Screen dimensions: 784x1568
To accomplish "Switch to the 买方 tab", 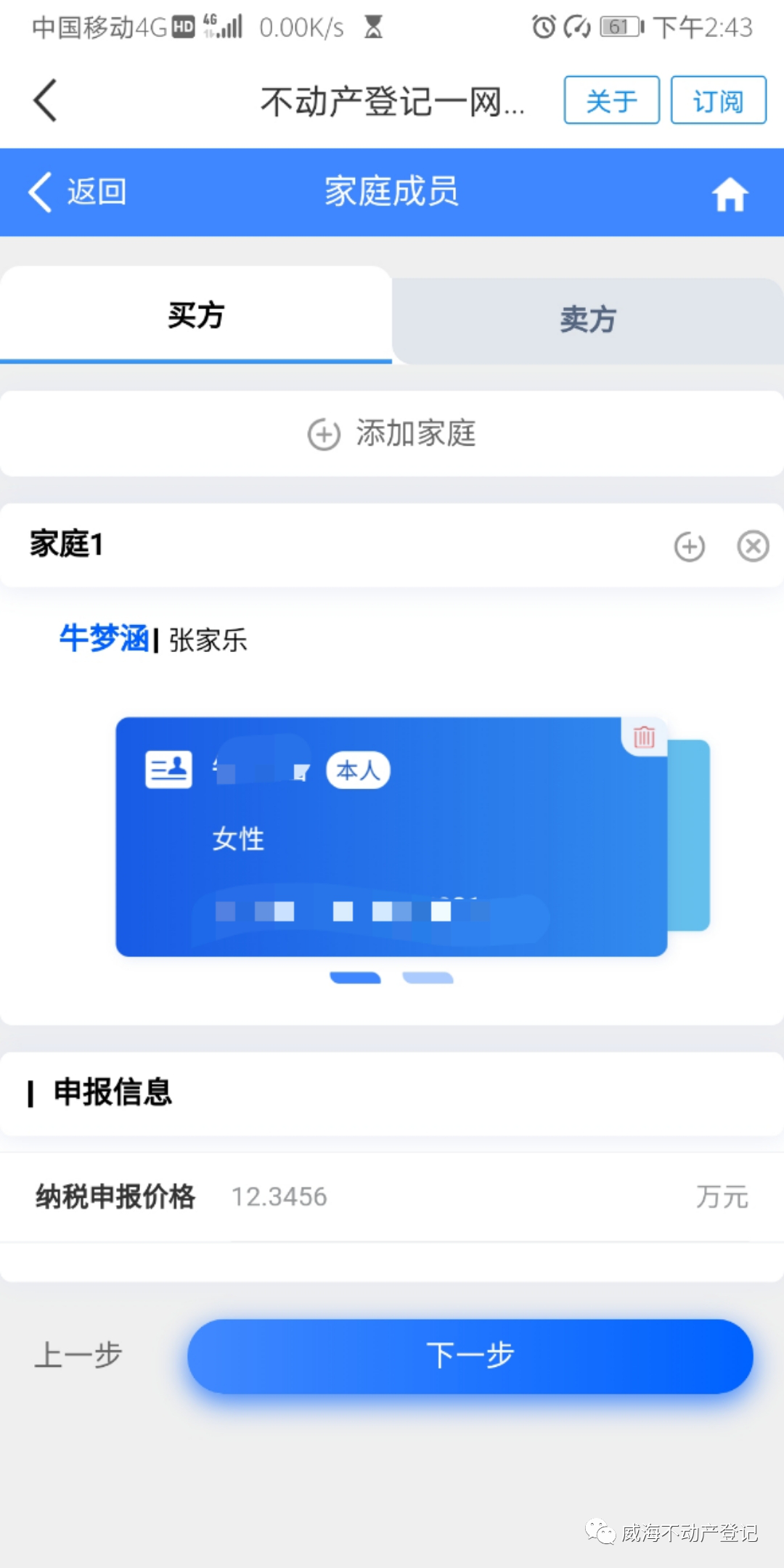I will pos(195,316).
